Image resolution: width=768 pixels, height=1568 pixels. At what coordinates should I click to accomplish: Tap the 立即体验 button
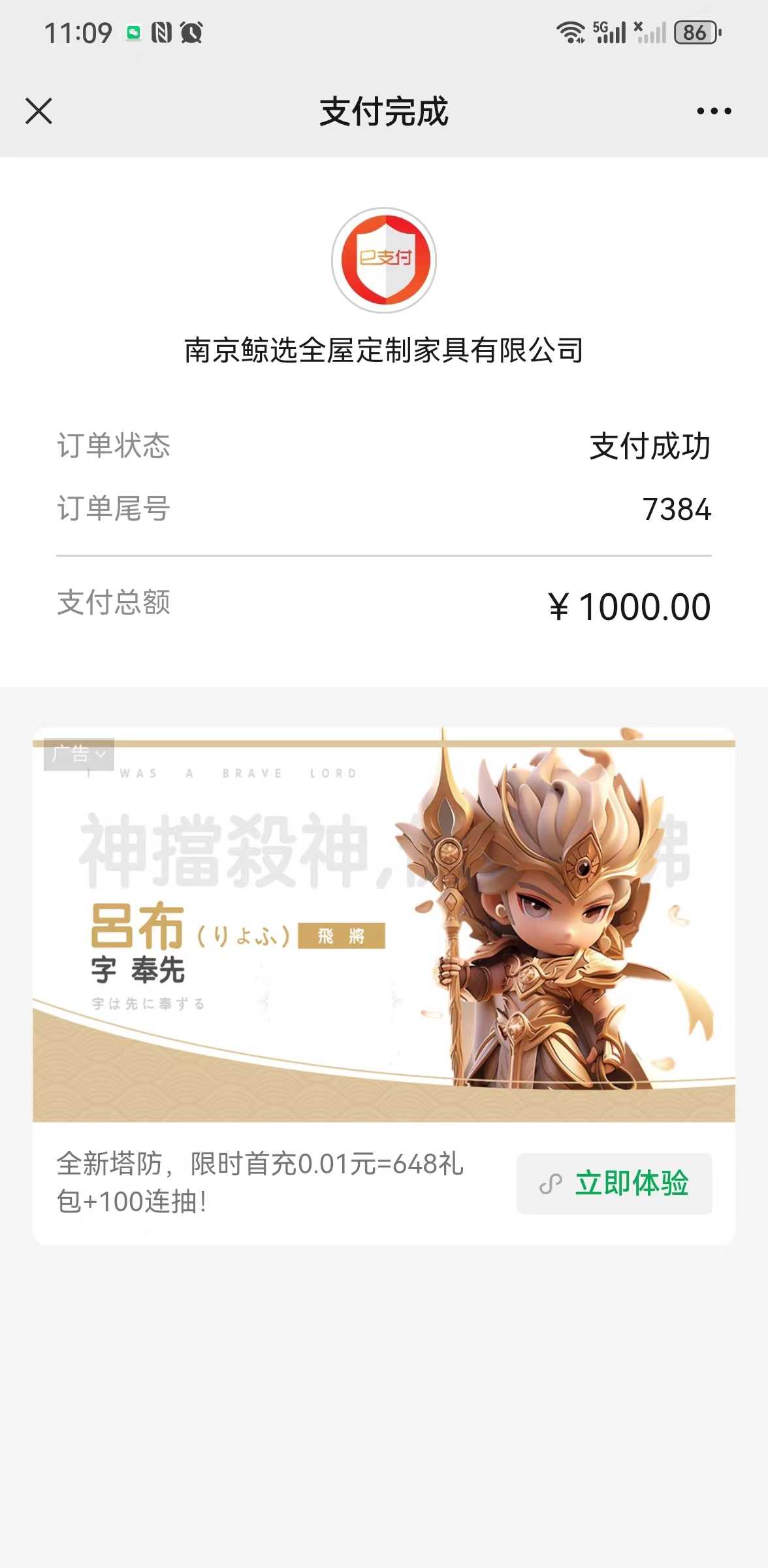[x=614, y=1183]
